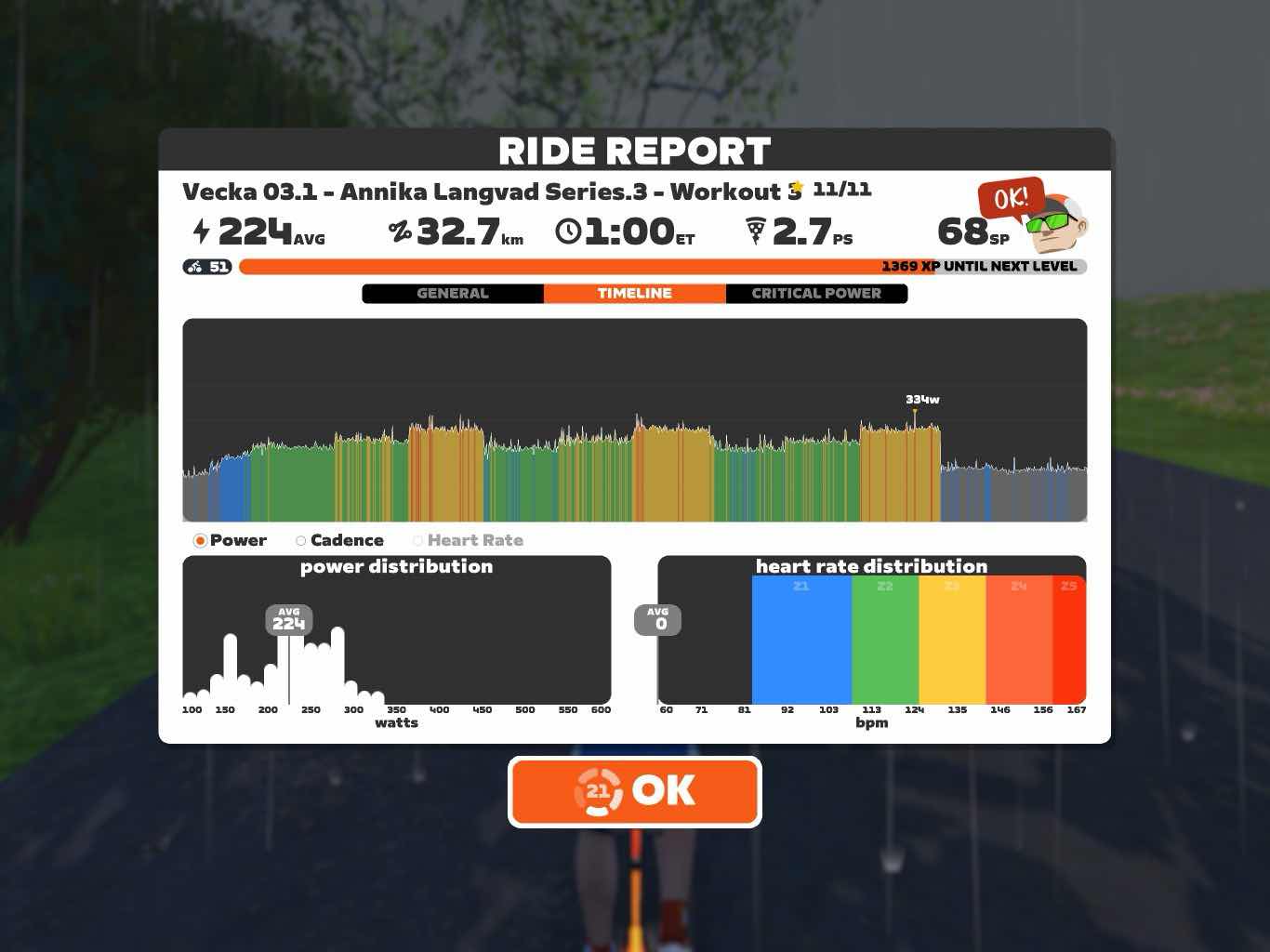The width and height of the screenshot is (1270, 952).
Task: Confirm ride report with orange OK button
Action: (634, 791)
